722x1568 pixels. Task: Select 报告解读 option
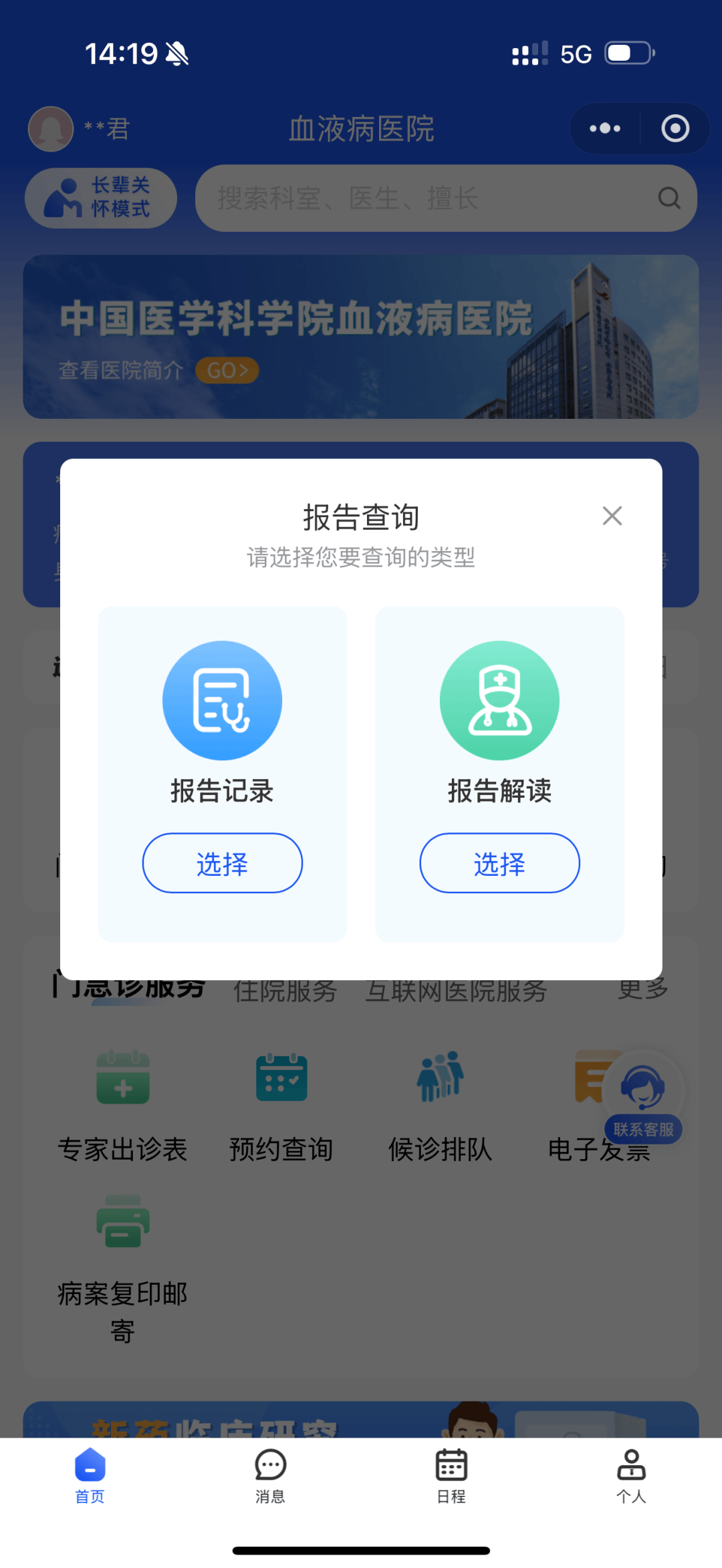tap(499, 863)
